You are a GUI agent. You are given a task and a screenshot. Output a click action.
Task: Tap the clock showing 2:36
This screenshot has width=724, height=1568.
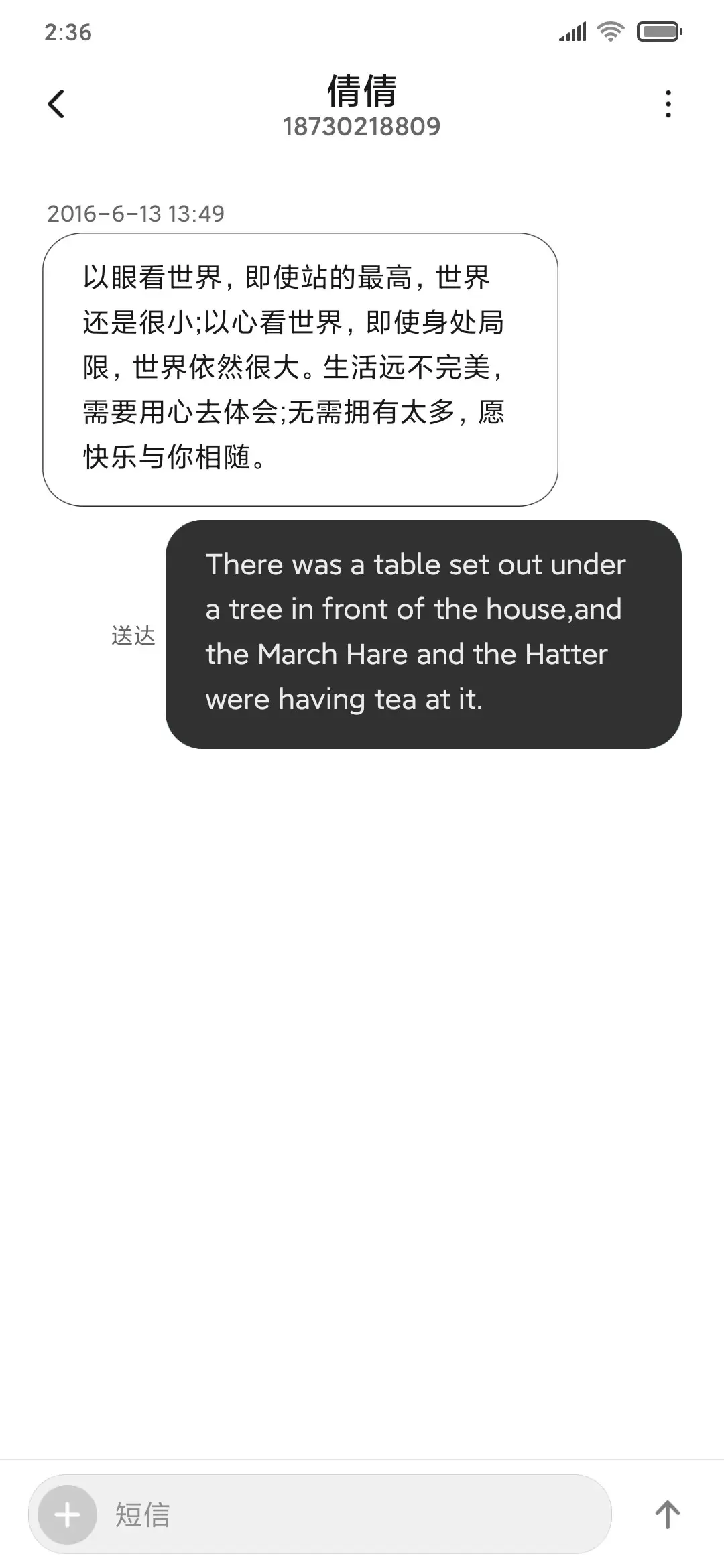pos(67,31)
